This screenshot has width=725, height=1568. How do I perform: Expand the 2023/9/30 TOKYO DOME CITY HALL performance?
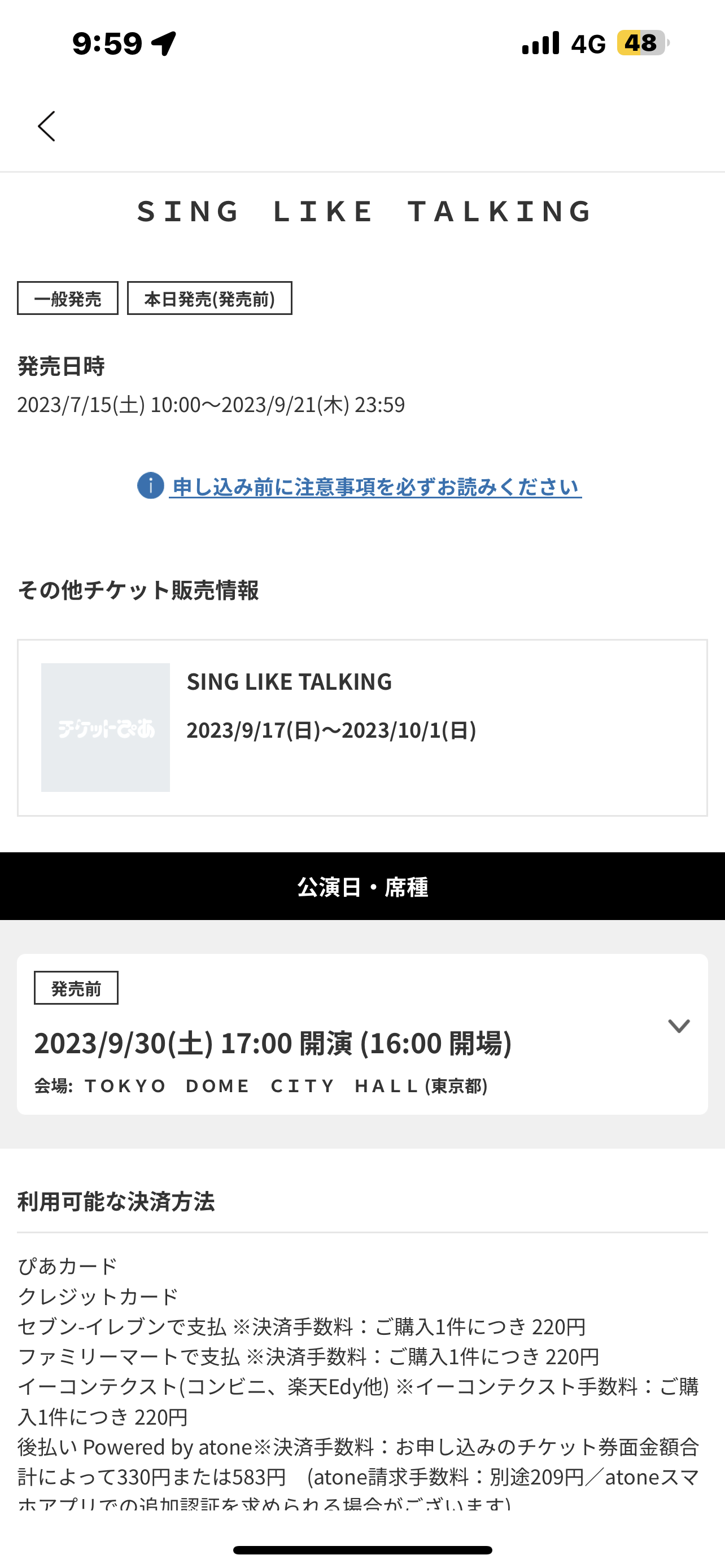pyautogui.click(x=362, y=1033)
